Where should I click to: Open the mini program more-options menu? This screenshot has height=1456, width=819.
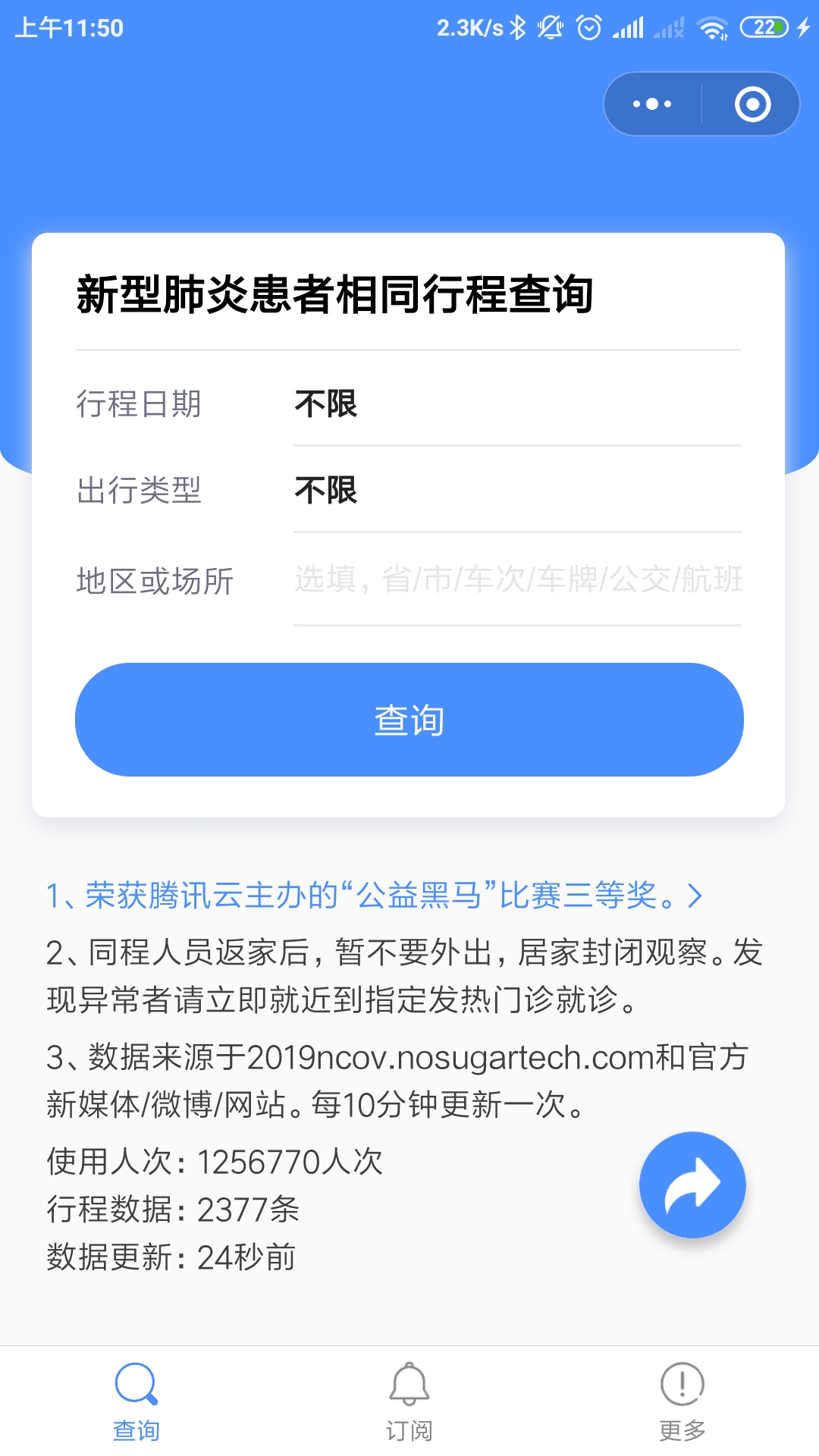652,104
